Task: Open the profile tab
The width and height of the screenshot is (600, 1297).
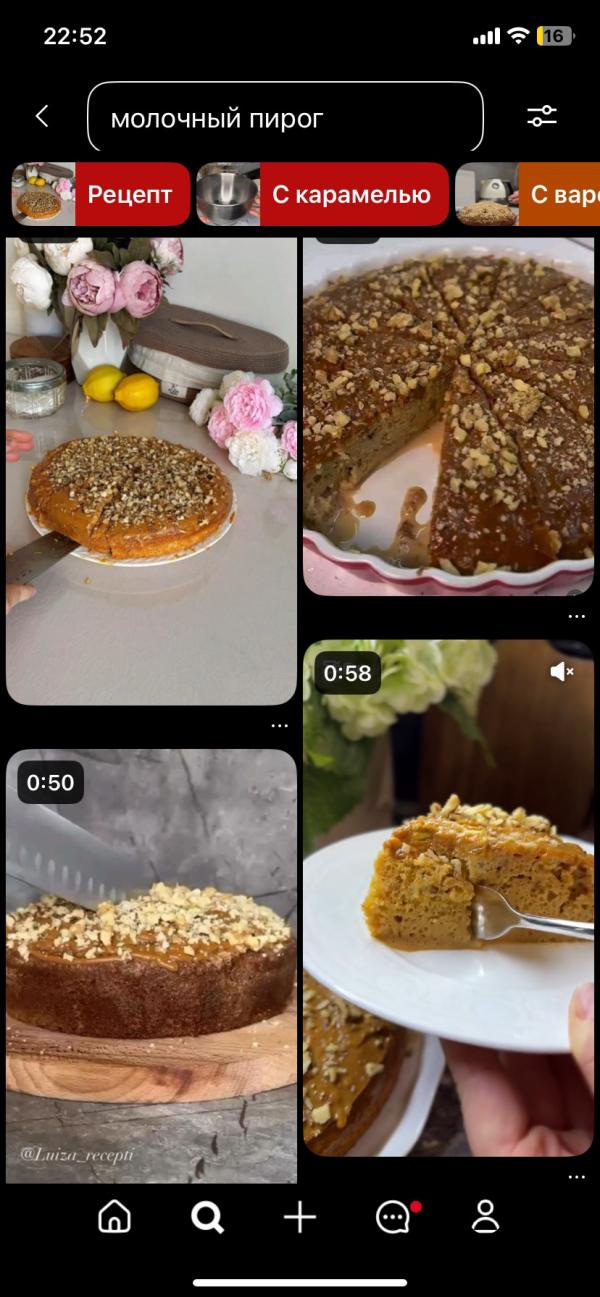Action: (486, 1217)
